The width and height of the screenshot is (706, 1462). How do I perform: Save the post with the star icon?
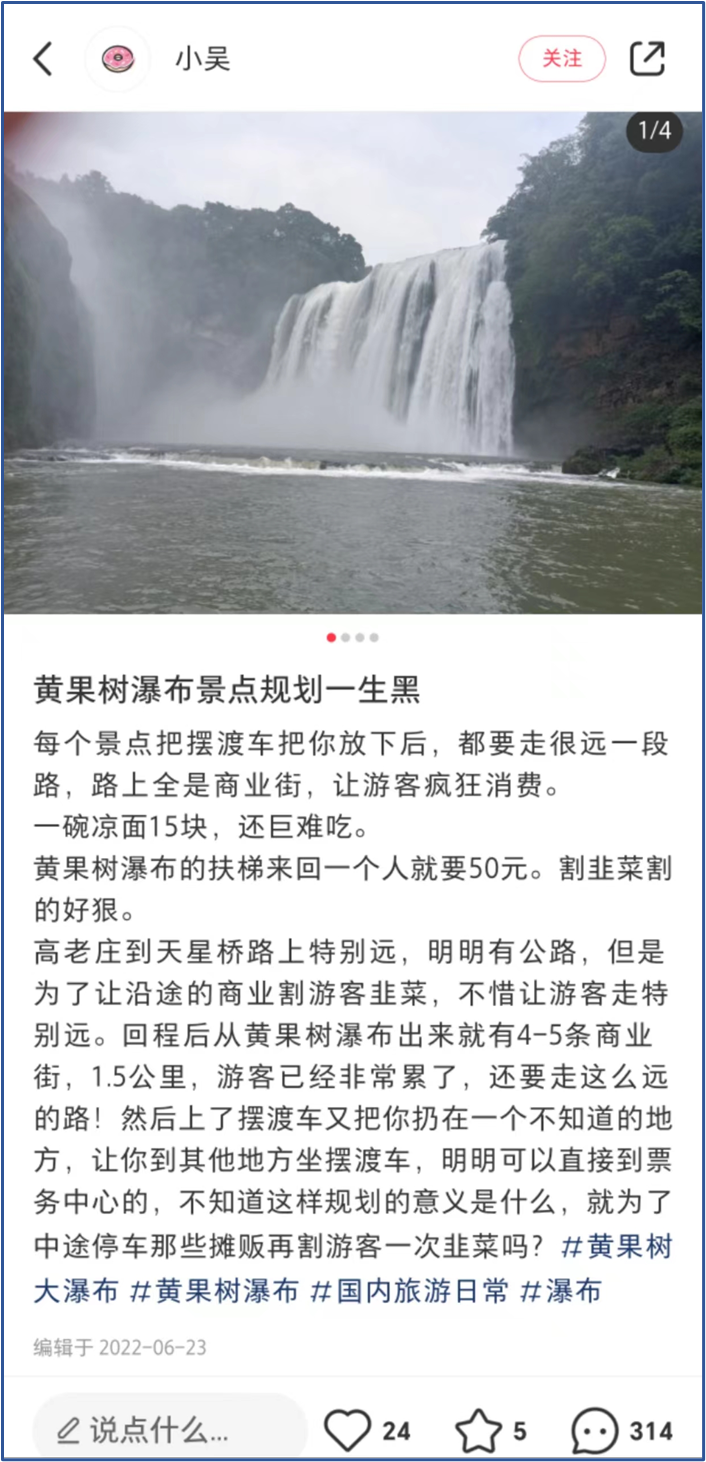(x=478, y=1431)
